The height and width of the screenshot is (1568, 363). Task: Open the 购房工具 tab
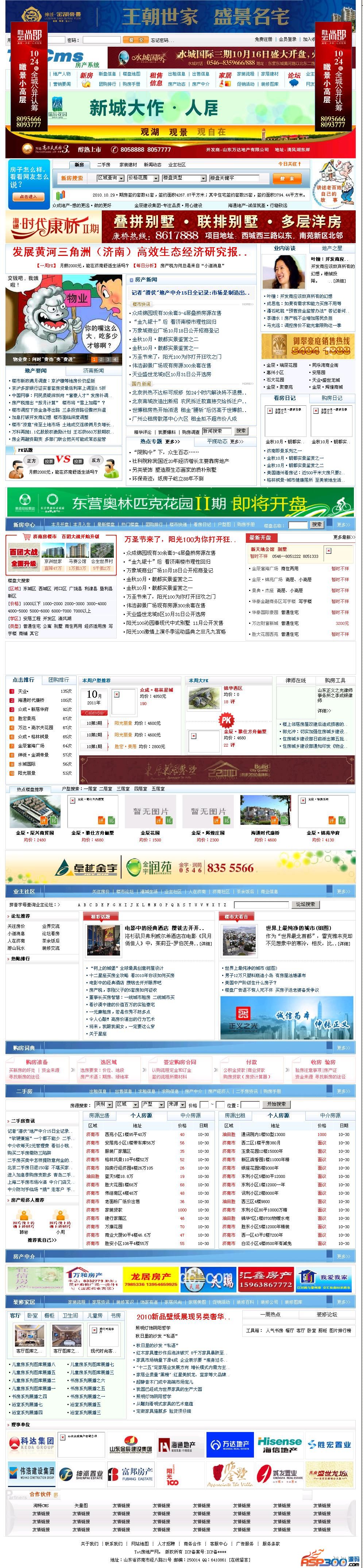click(x=335, y=681)
